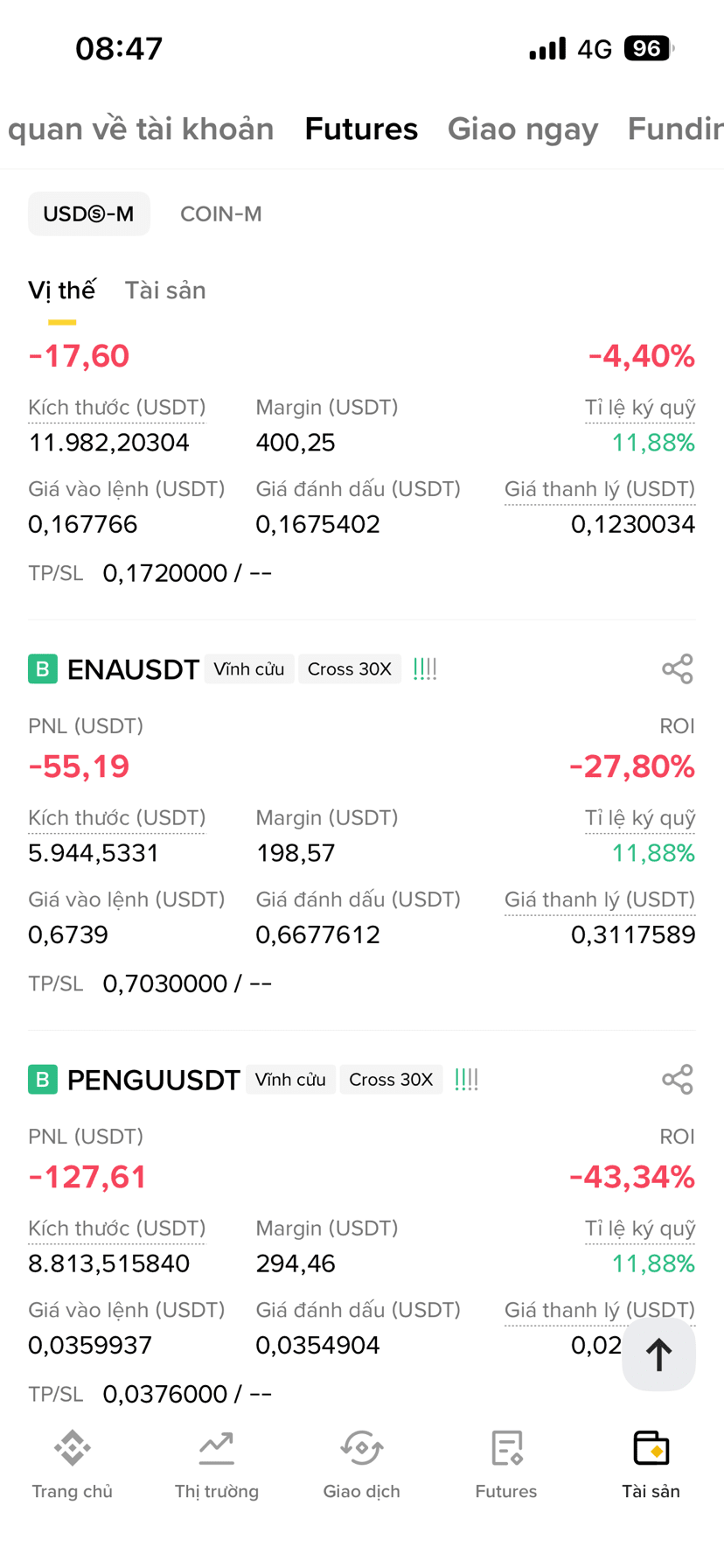Switch to the Tài sản sub-tab
This screenshot has width=724, height=1568.
(x=165, y=290)
